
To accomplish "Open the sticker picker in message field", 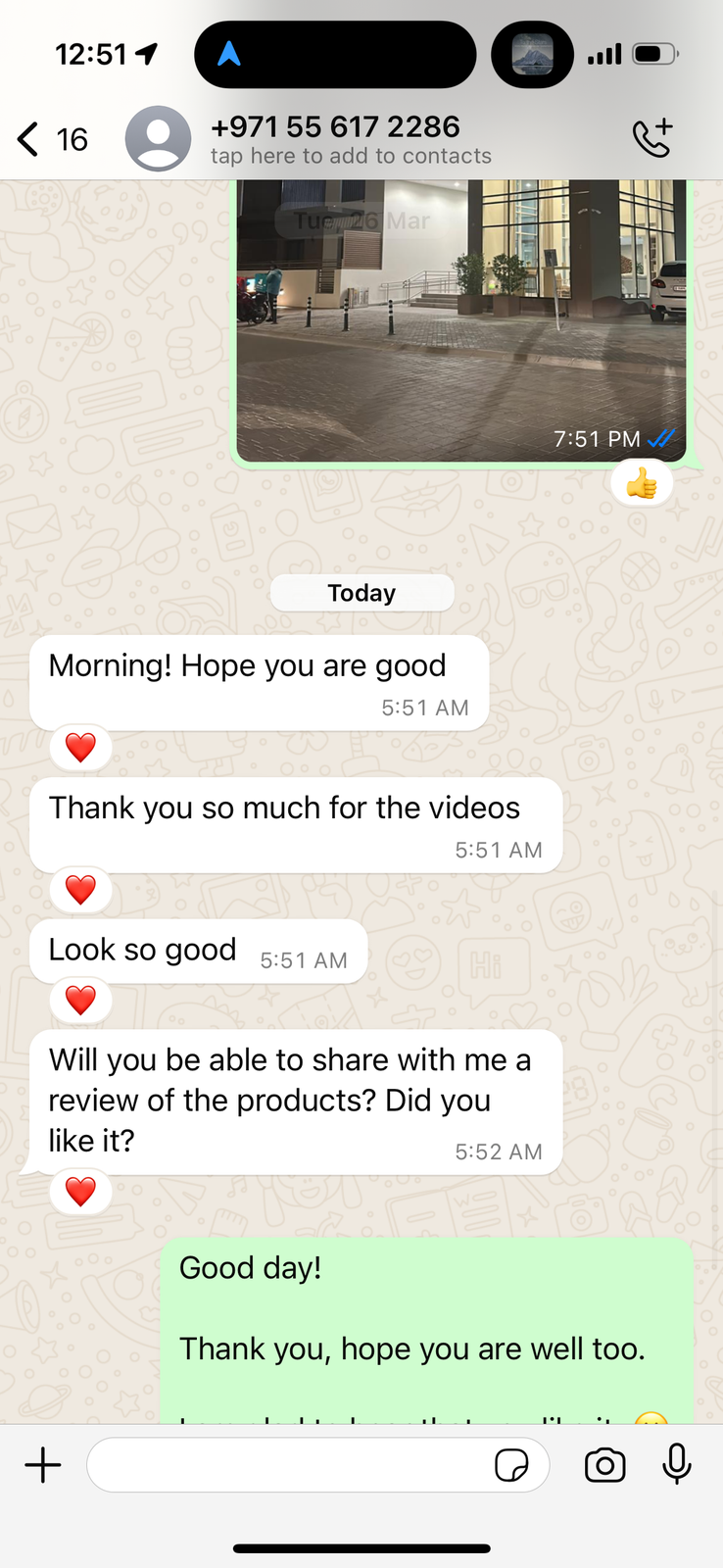I will 511,1465.
